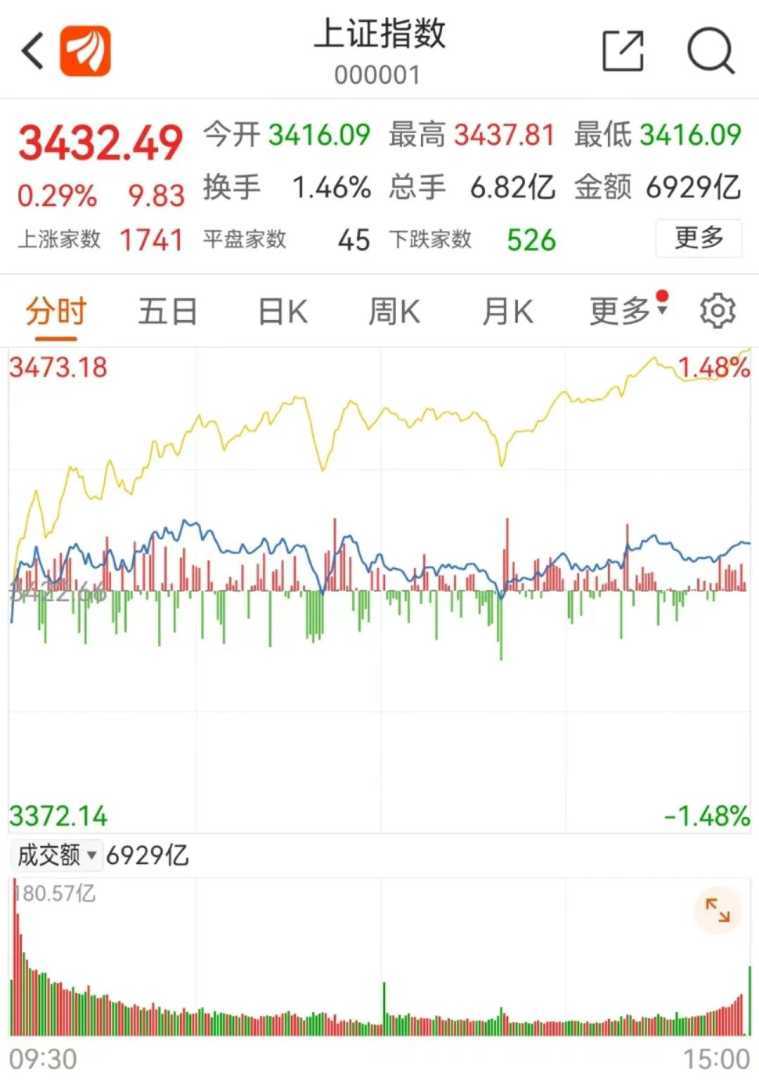Switch to the 分时 tab
759x1080 pixels.
(x=56, y=312)
